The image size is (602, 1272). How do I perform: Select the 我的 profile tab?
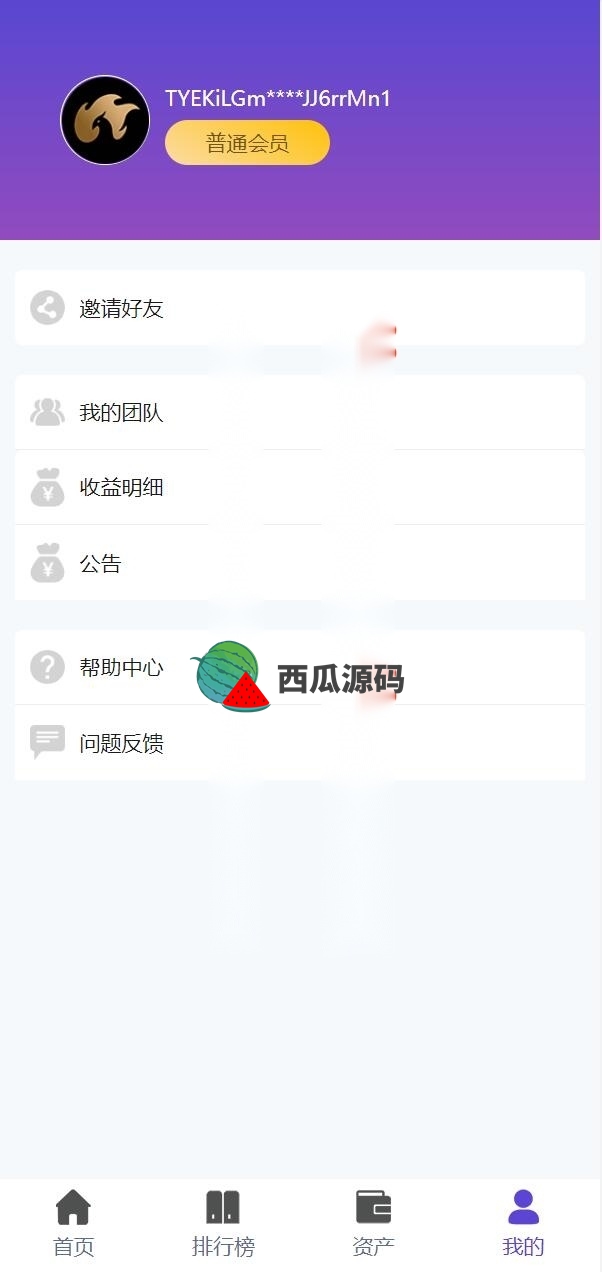pos(523,1222)
